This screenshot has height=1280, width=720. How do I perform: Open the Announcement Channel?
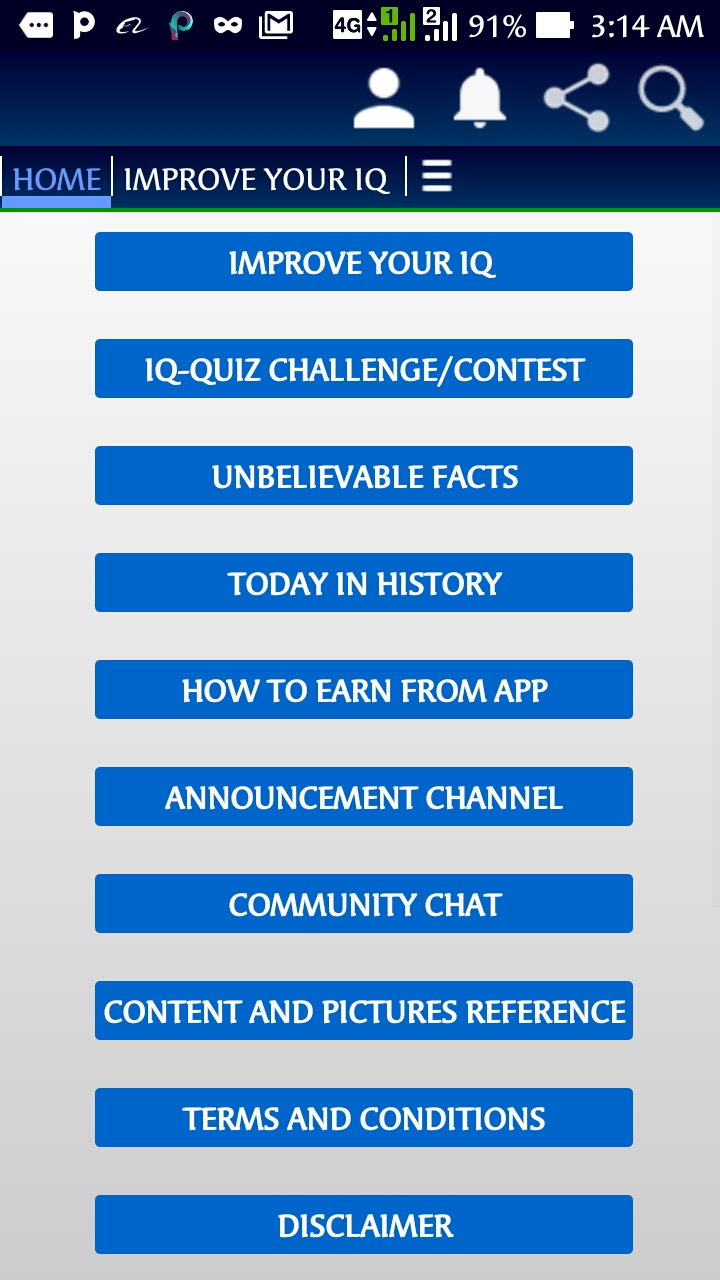pyautogui.click(x=364, y=797)
